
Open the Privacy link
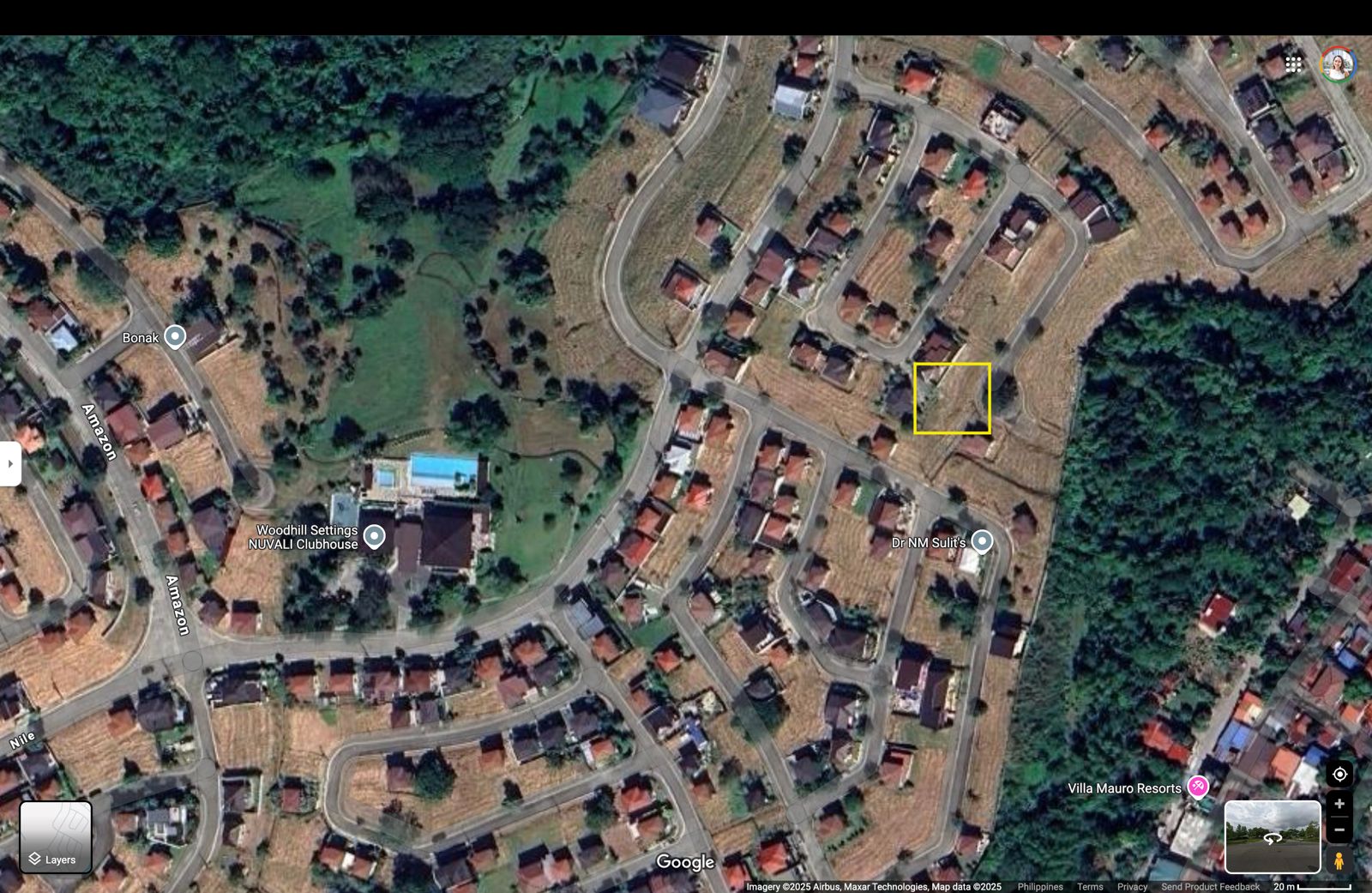[1132, 887]
